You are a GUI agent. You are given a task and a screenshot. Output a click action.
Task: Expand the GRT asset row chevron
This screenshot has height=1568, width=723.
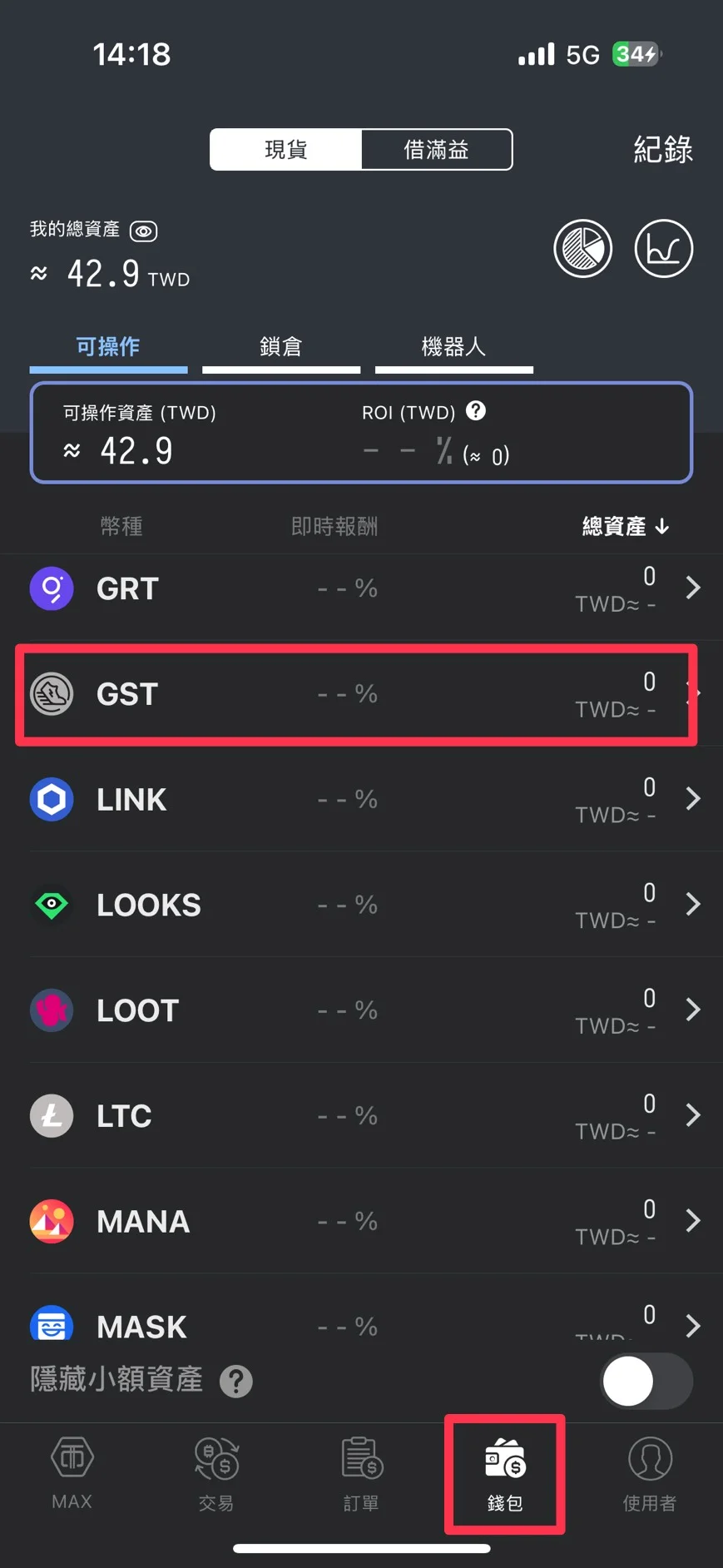[x=693, y=588]
